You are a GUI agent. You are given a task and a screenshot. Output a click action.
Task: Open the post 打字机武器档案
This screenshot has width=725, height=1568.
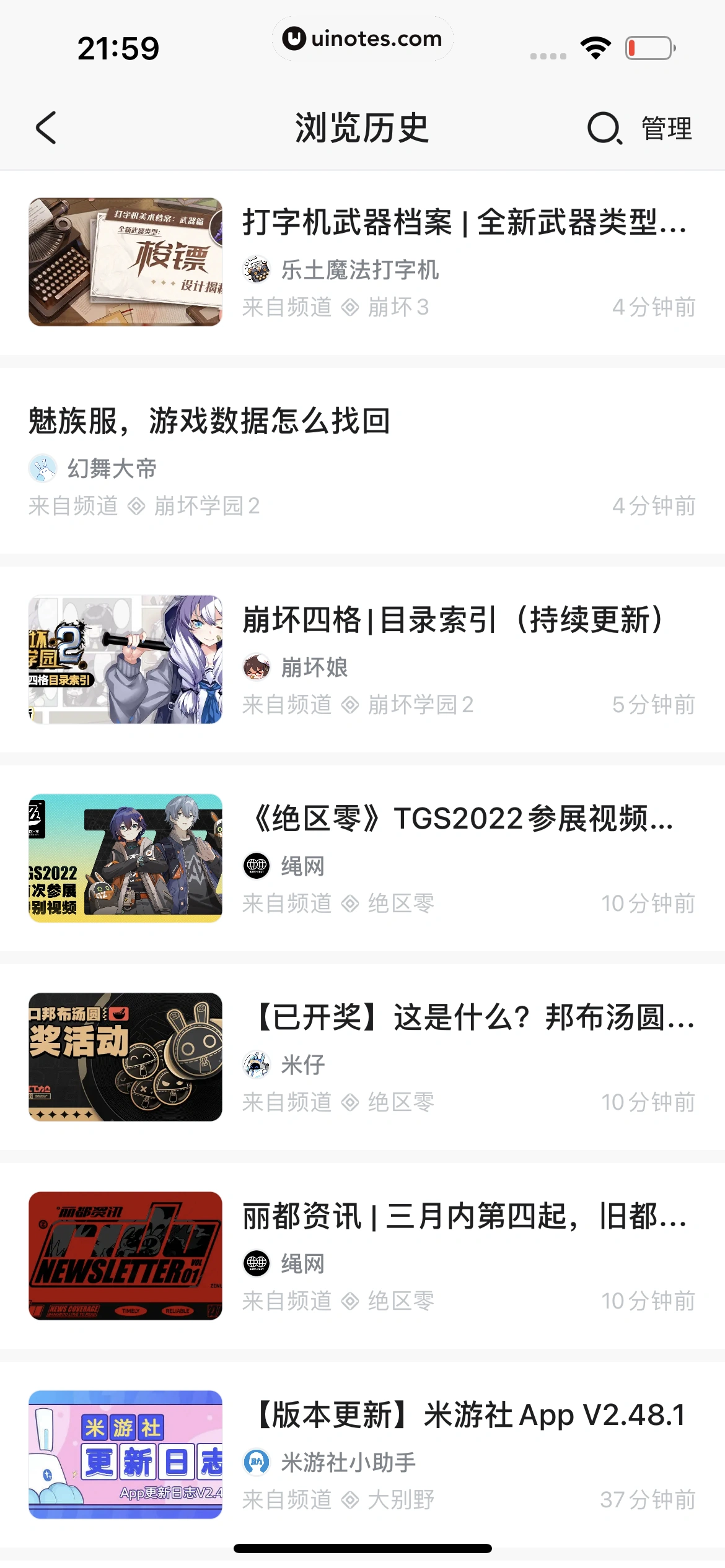(x=465, y=223)
